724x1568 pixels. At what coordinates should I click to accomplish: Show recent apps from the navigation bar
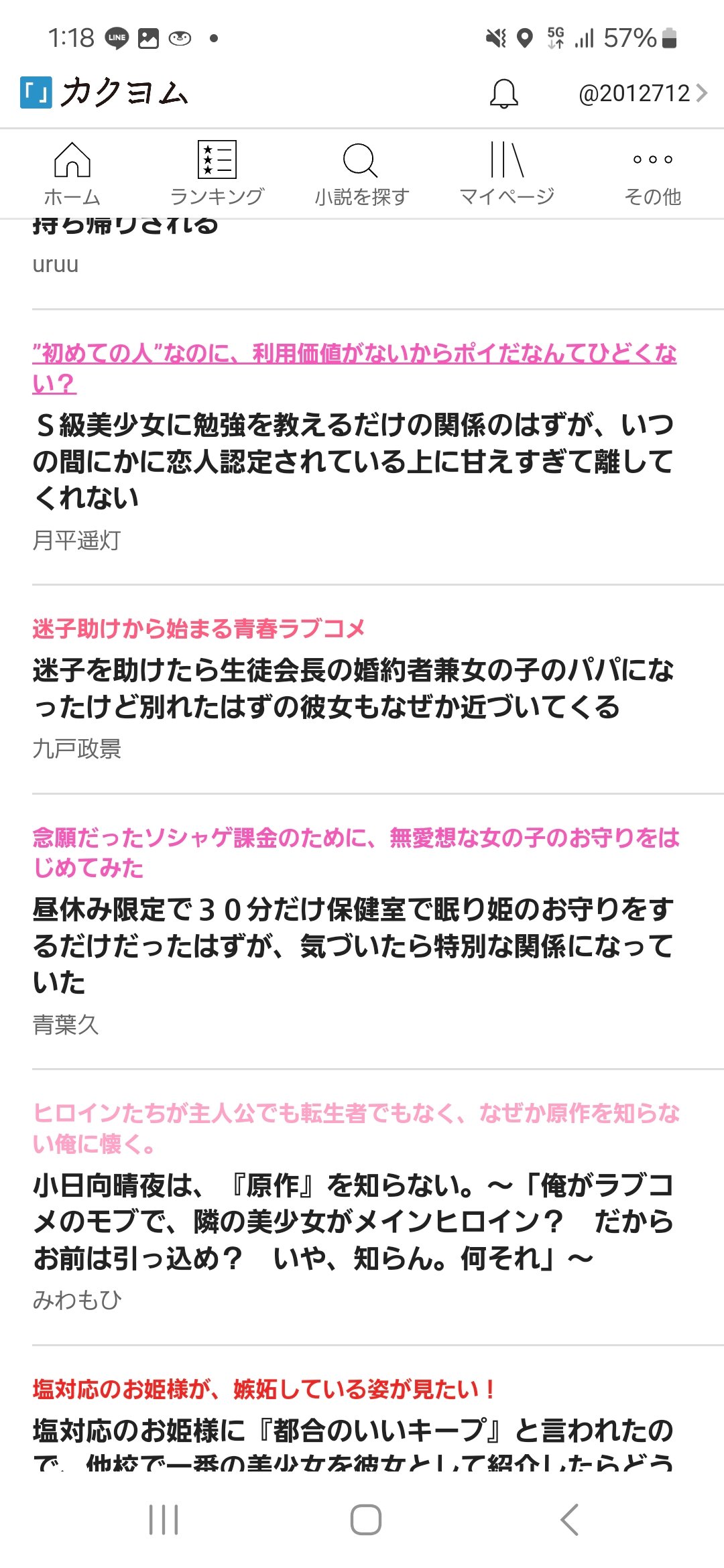click(164, 1519)
